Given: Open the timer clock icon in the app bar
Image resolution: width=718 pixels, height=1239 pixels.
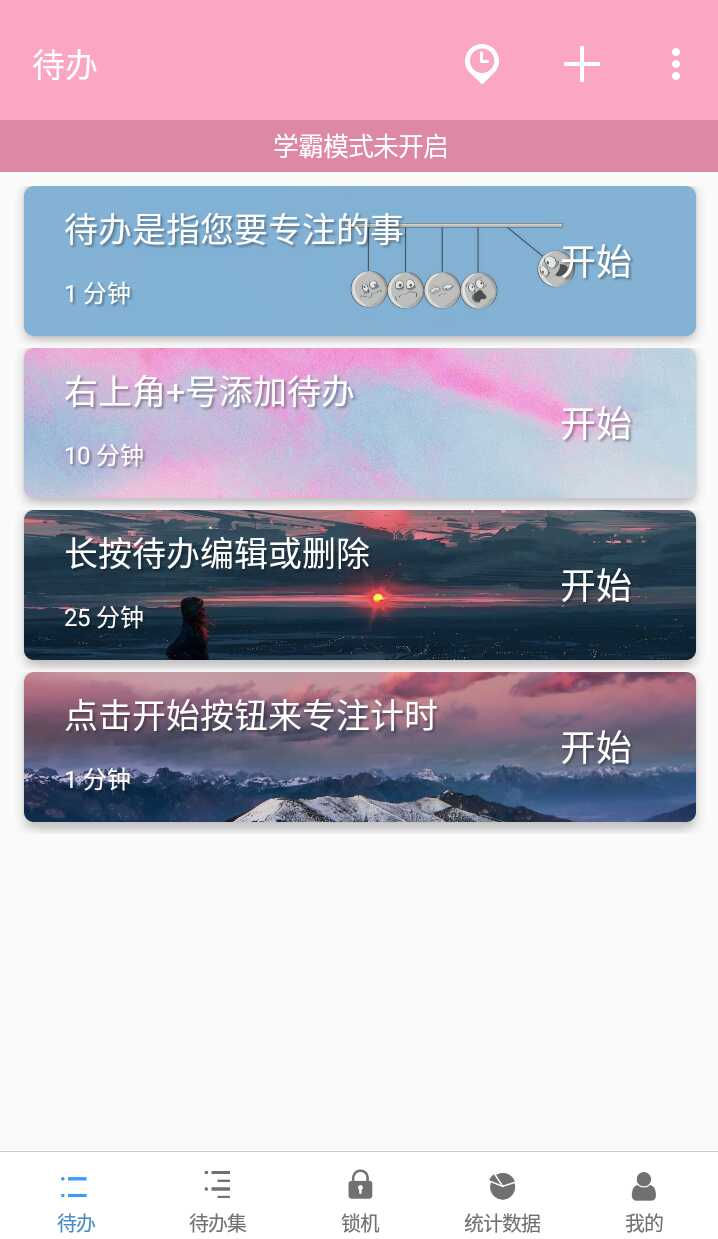Looking at the screenshot, I should point(482,64).
